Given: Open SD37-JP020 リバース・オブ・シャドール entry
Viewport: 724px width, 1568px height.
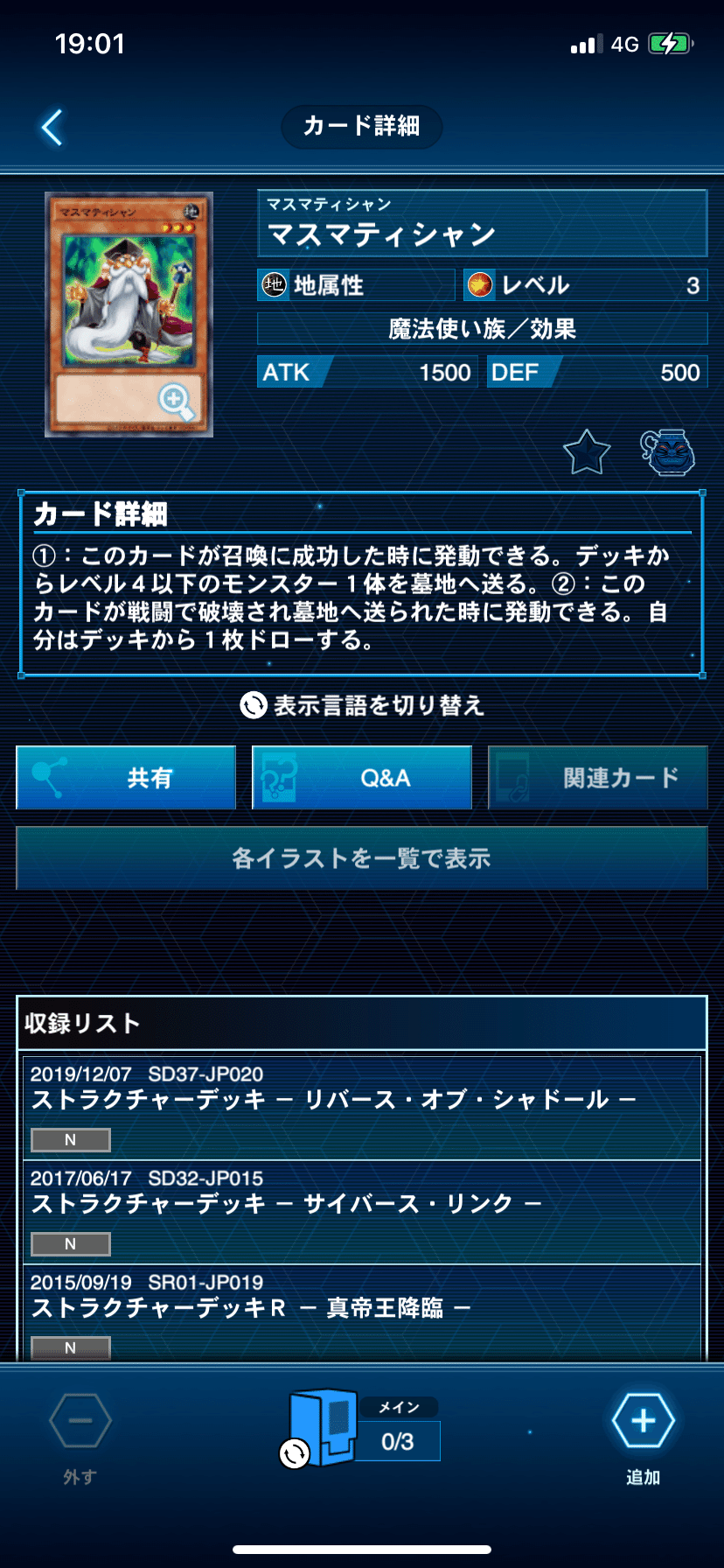Looking at the screenshot, I should 362,1109.
